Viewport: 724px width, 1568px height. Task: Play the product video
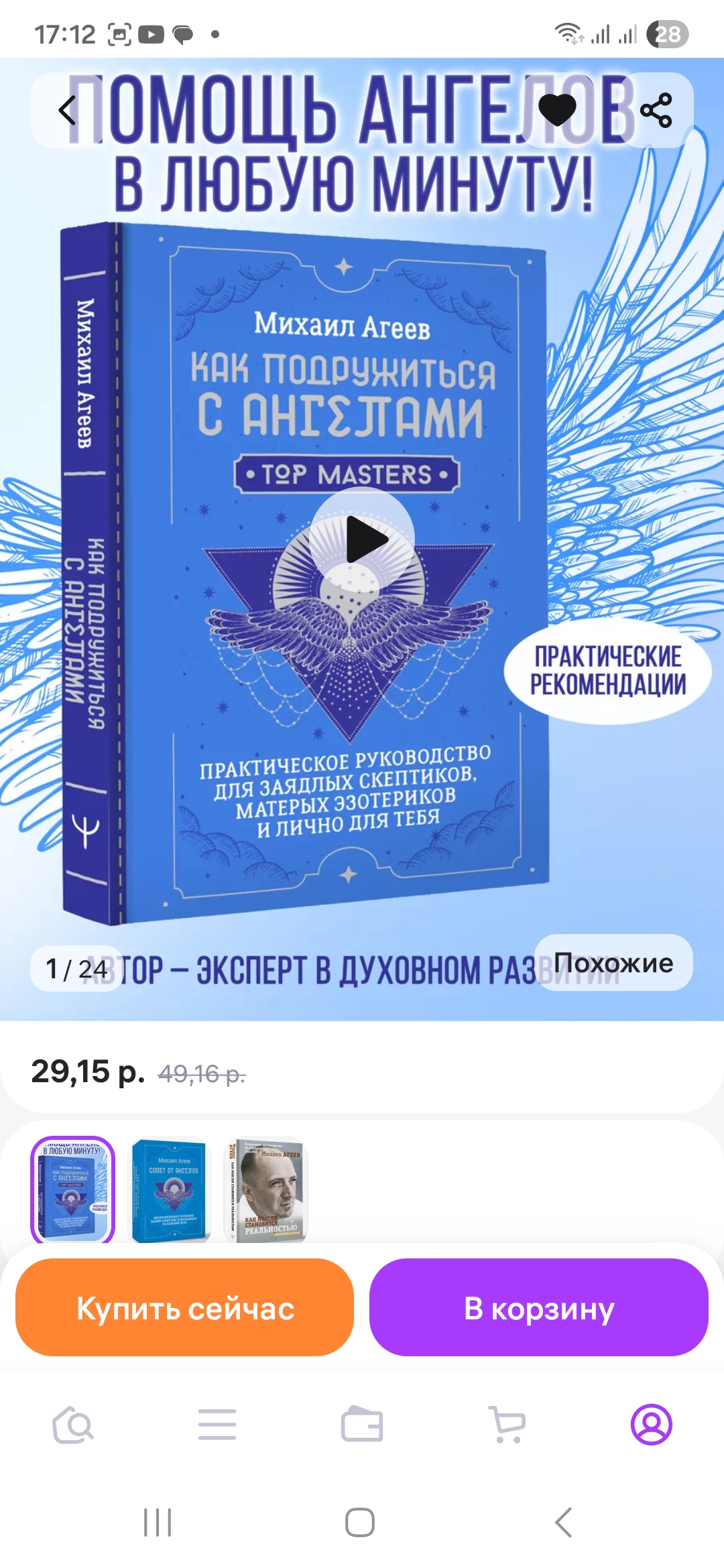tap(362, 539)
